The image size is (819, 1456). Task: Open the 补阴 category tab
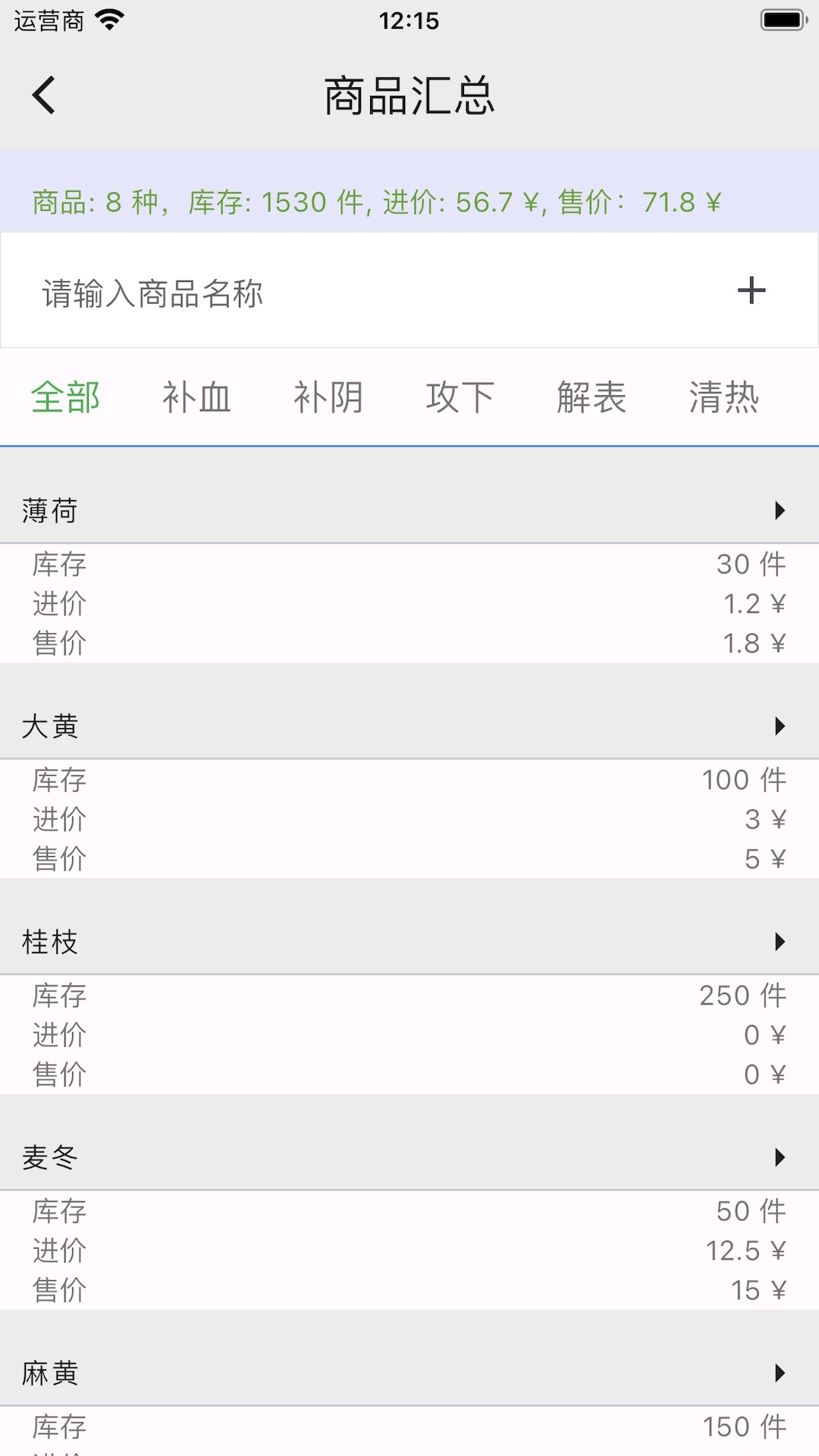(x=328, y=397)
